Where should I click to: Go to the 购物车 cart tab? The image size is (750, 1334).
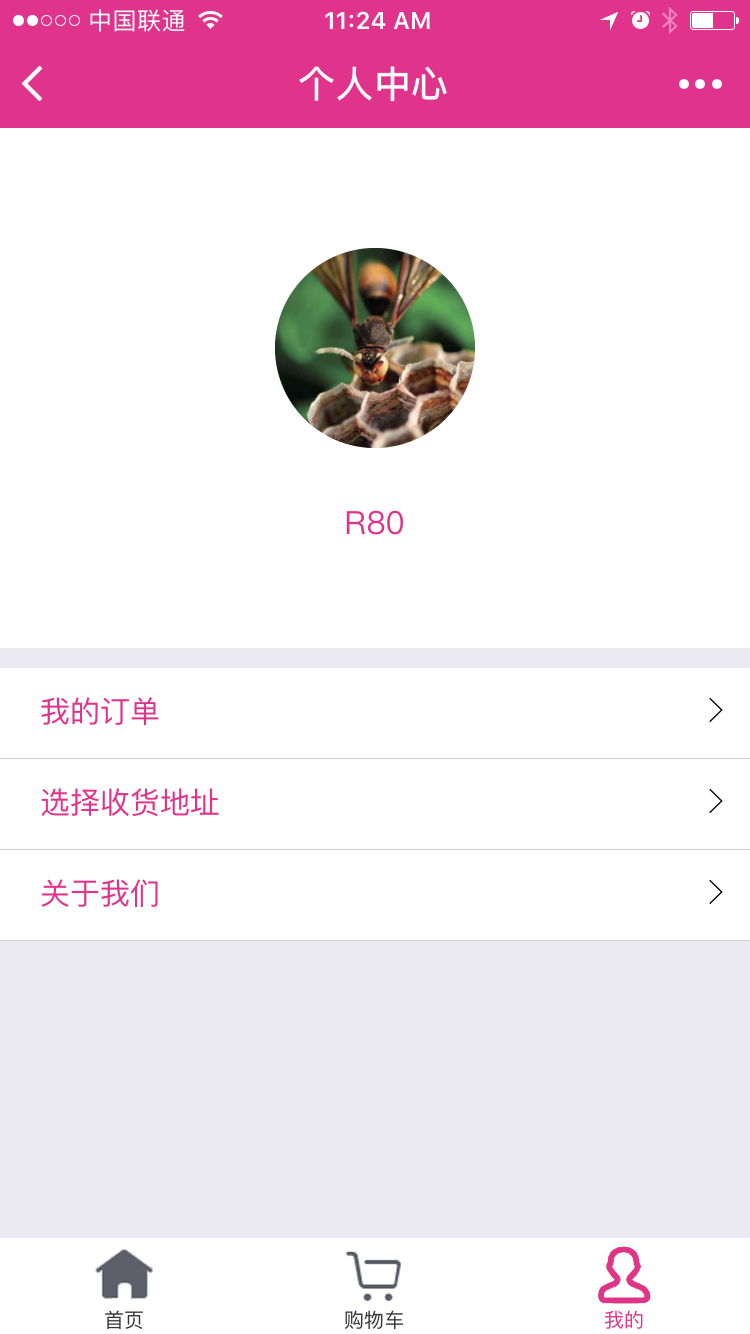click(374, 1288)
